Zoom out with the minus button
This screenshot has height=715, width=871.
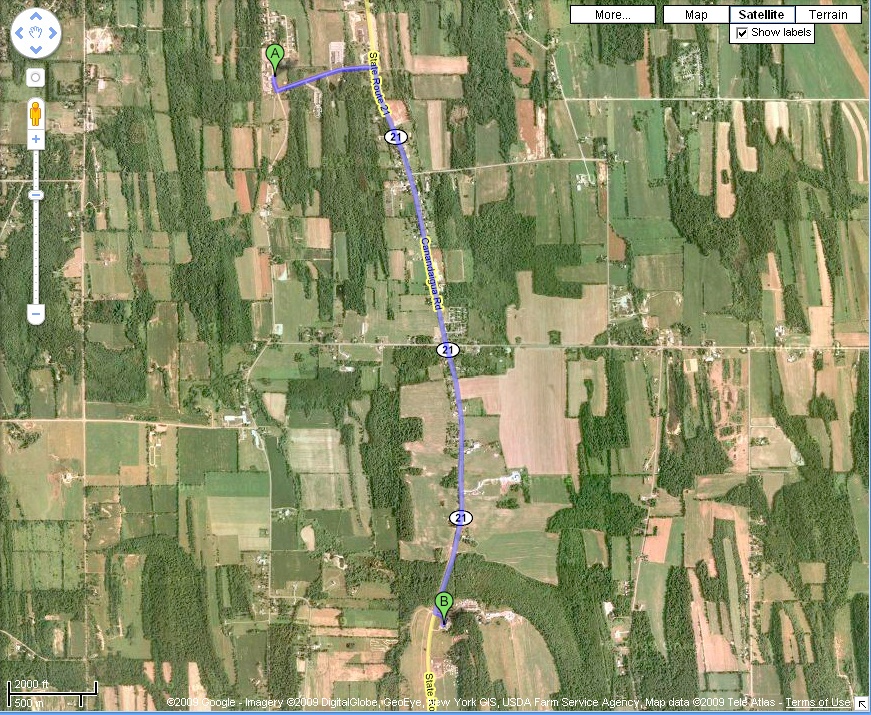(35, 314)
